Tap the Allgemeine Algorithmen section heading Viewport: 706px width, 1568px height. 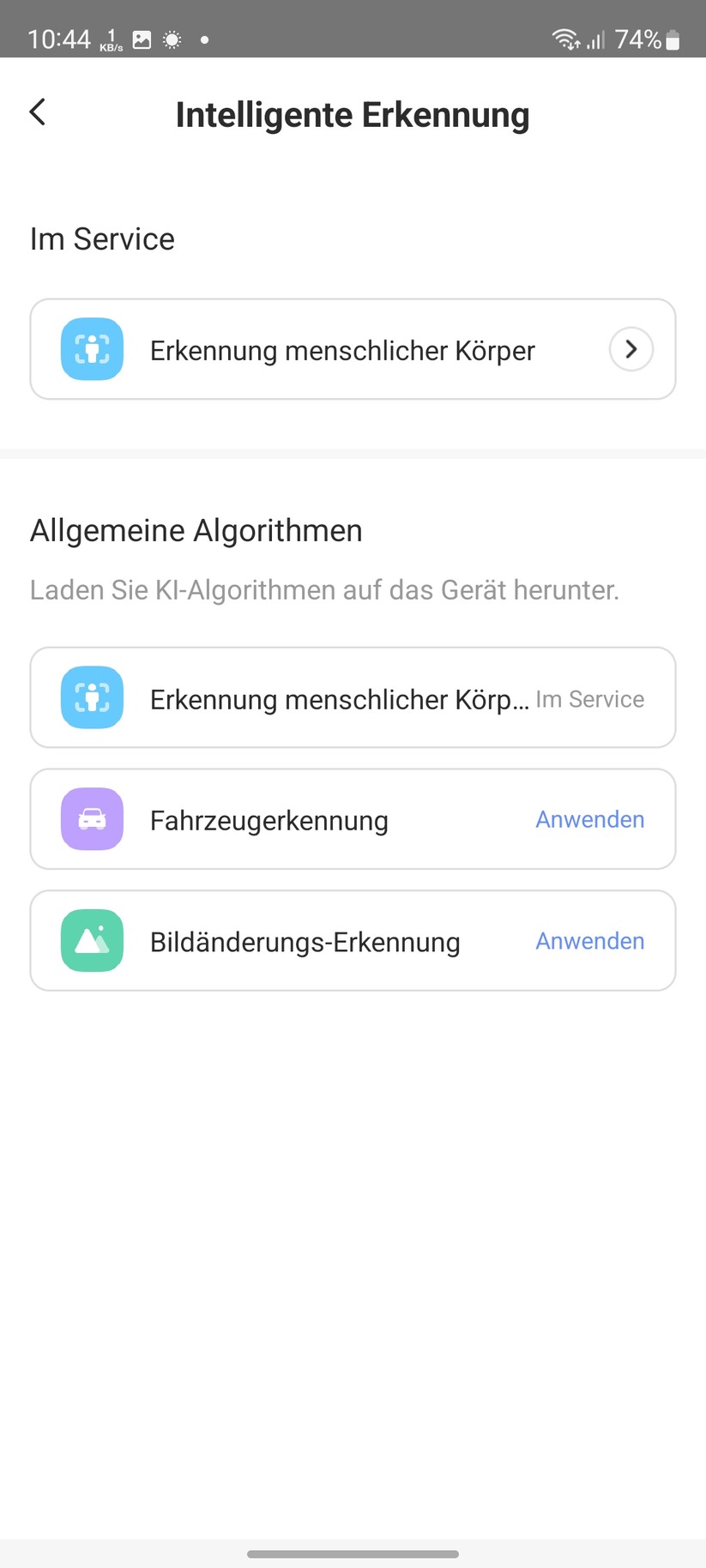pos(196,530)
